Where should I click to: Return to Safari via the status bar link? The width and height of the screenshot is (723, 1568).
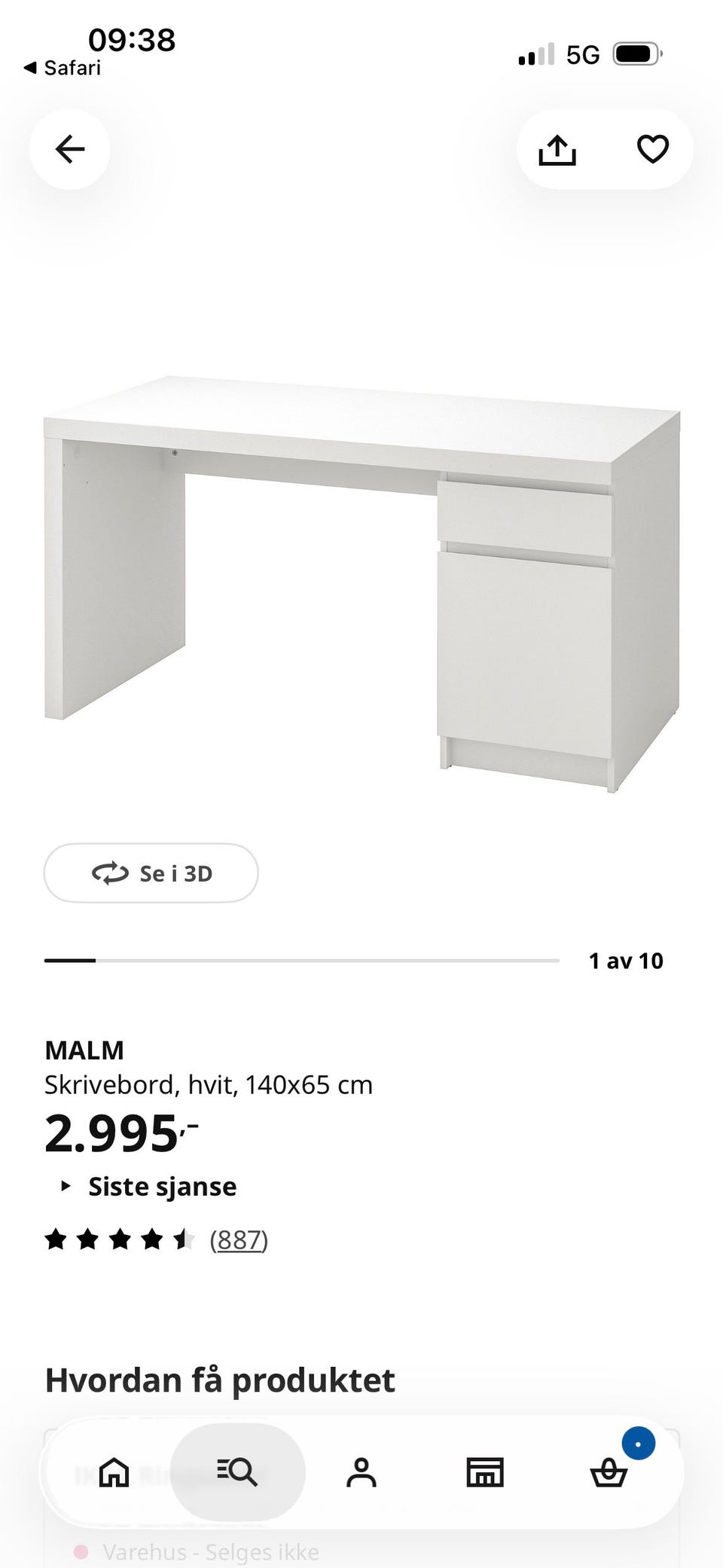click(x=63, y=68)
